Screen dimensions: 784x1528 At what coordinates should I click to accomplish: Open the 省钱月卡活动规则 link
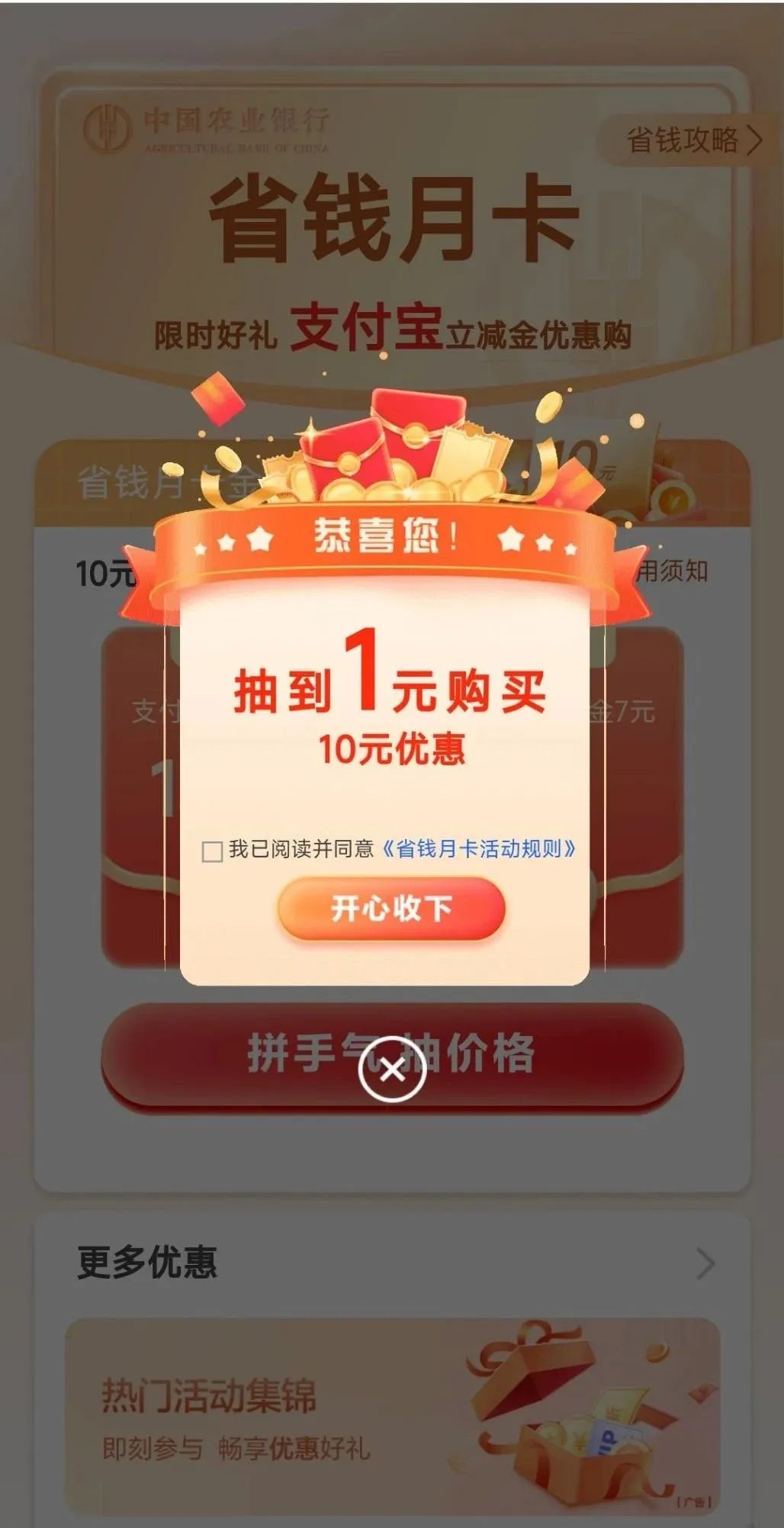[479, 849]
